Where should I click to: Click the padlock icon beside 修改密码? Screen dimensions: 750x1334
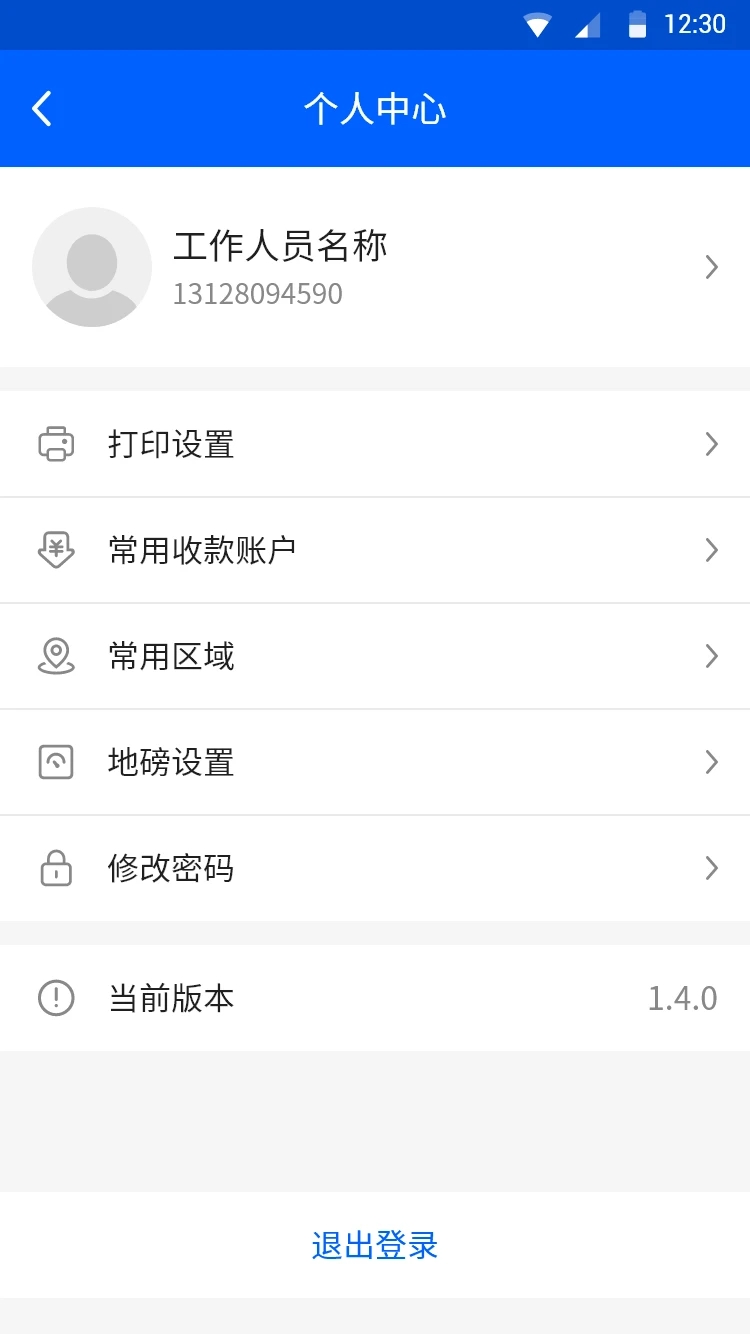coord(56,868)
